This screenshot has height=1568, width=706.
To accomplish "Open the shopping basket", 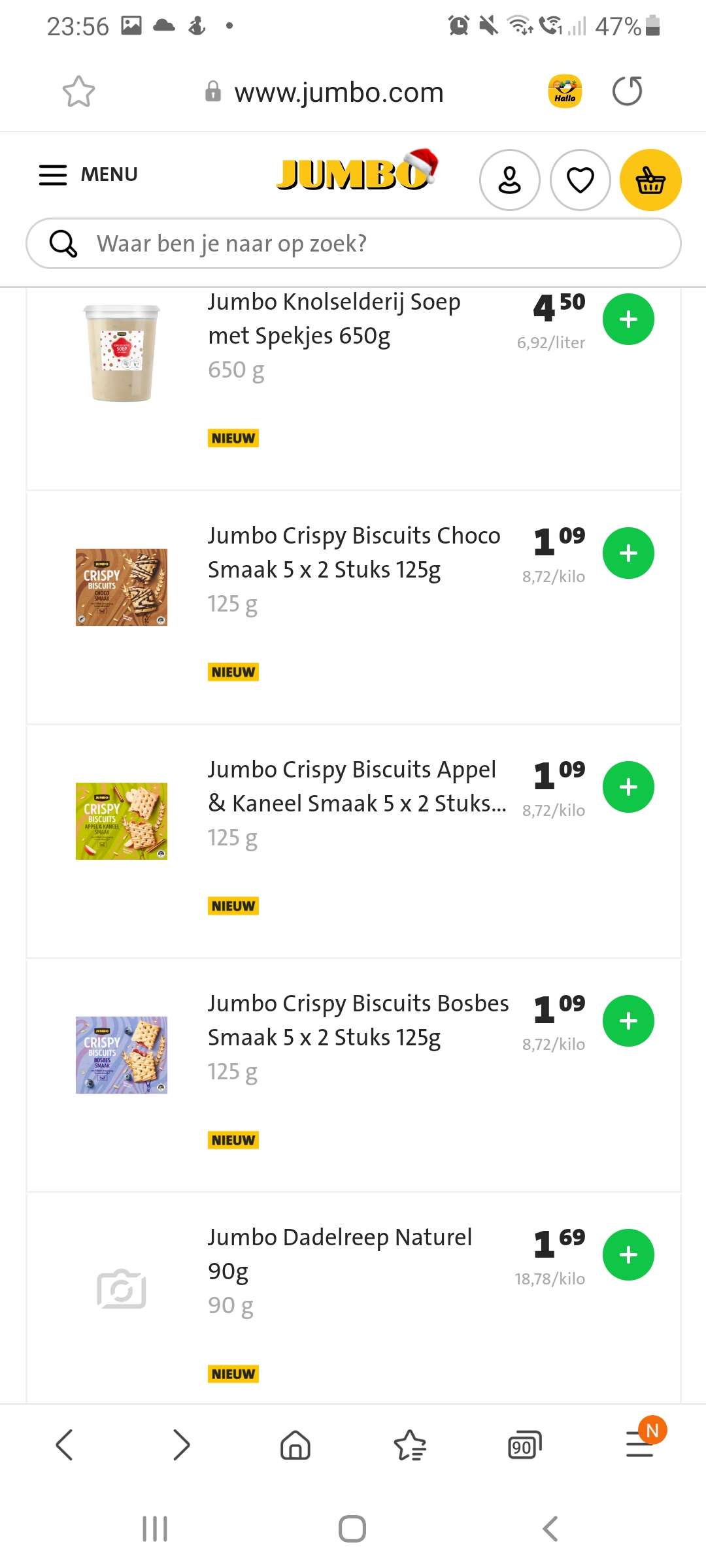I will tap(650, 180).
